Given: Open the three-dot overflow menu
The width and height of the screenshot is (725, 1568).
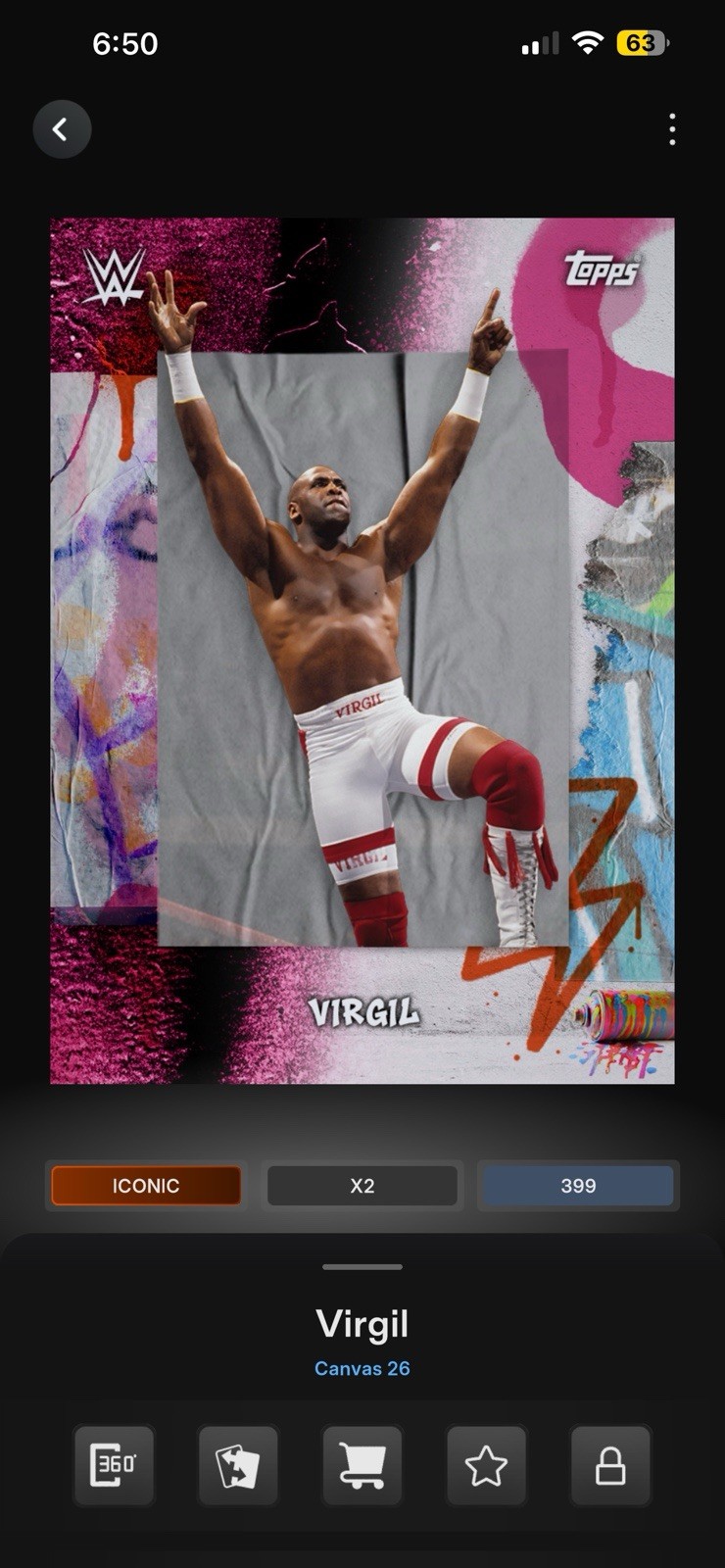Looking at the screenshot, I should (672, 129).
